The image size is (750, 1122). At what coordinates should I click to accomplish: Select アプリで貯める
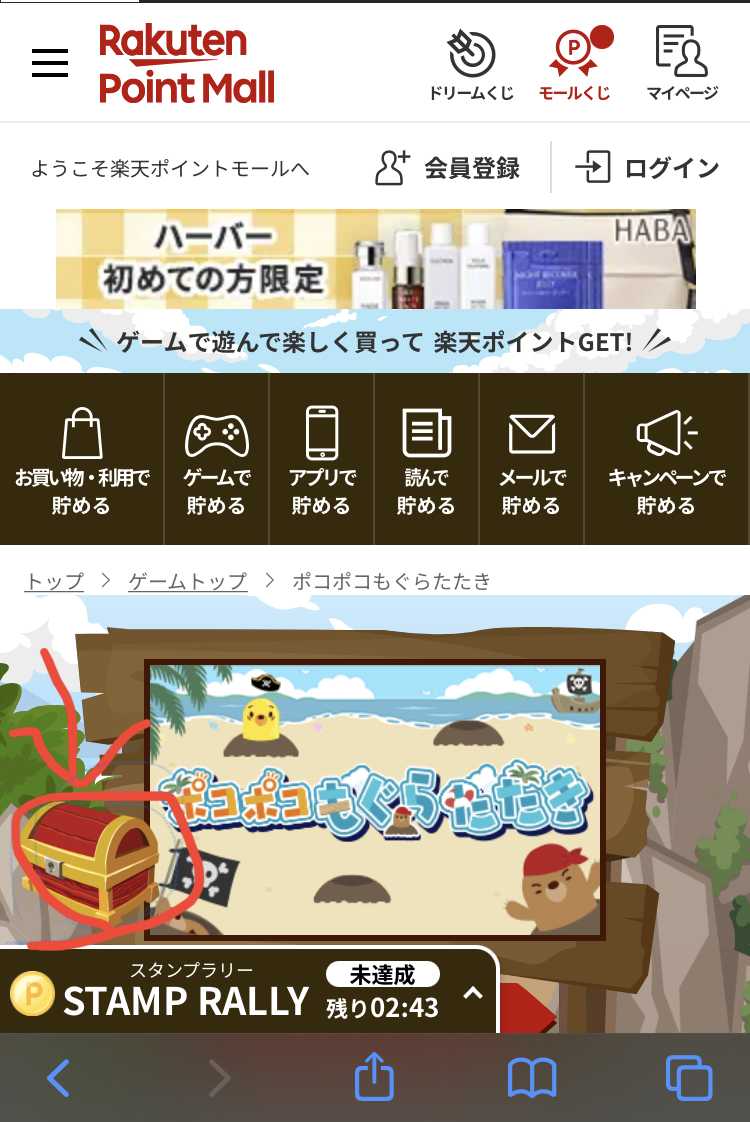point(322,459)
